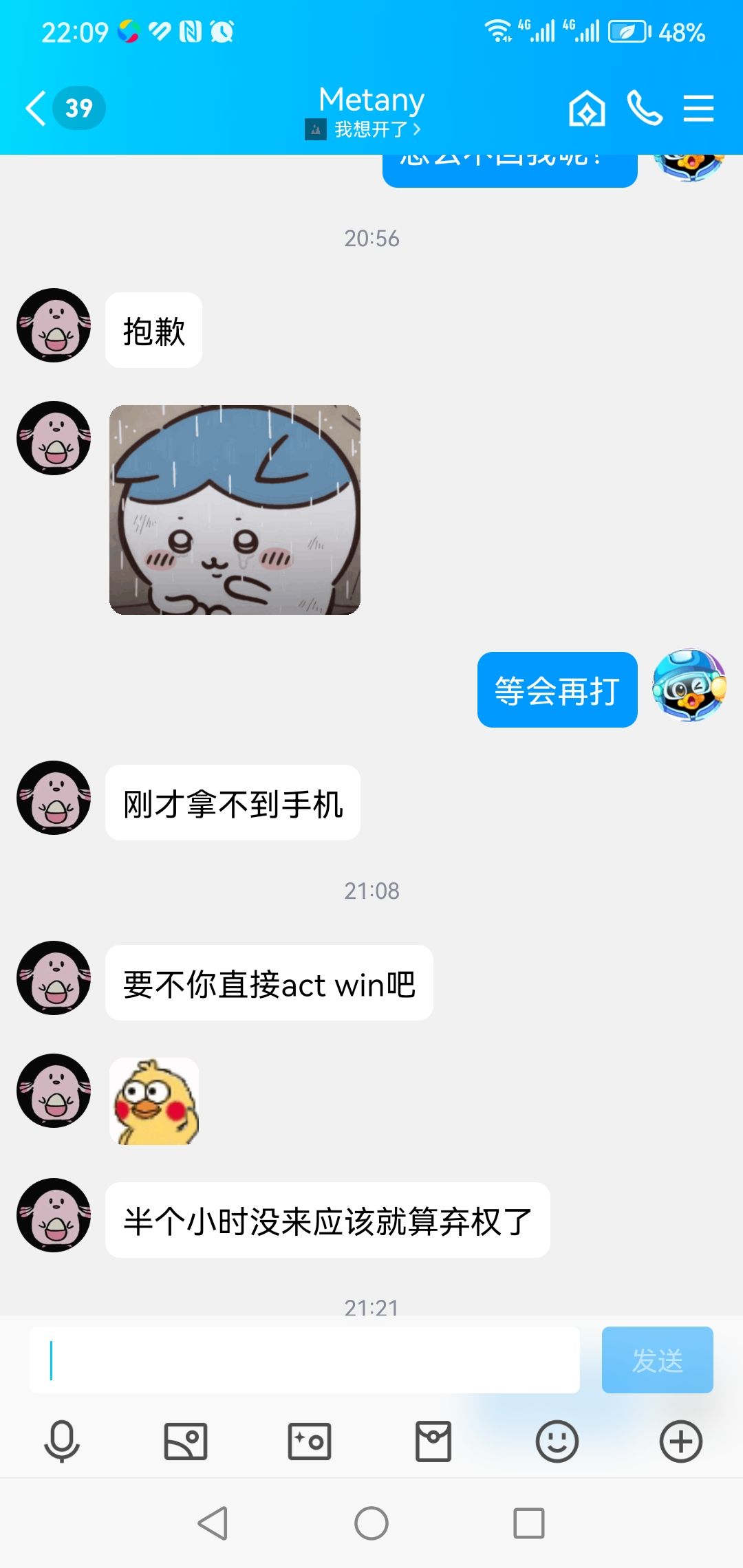The width and height of the screenshot is (743, 1568).
Task: Focus the message input field
Action: pyautogui.click(x=304, y=1360)
